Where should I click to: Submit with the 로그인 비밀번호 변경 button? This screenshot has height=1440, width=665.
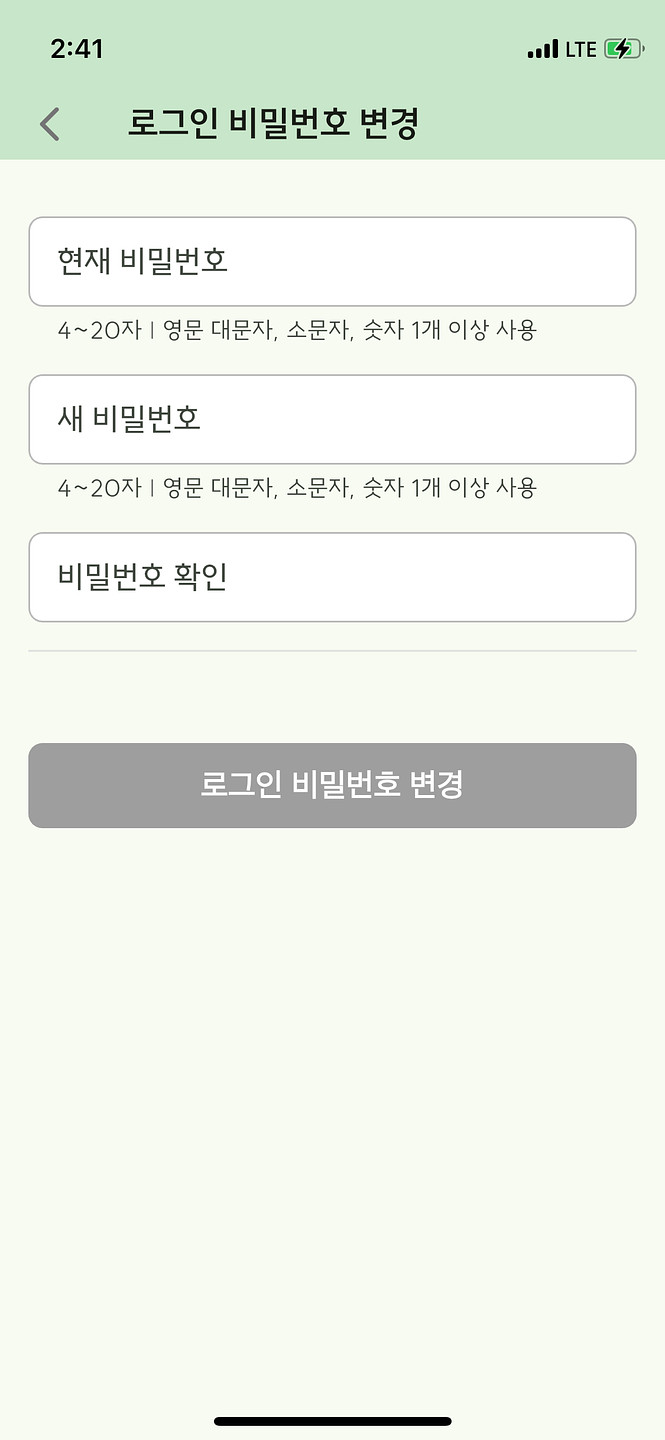coord(332,785)
